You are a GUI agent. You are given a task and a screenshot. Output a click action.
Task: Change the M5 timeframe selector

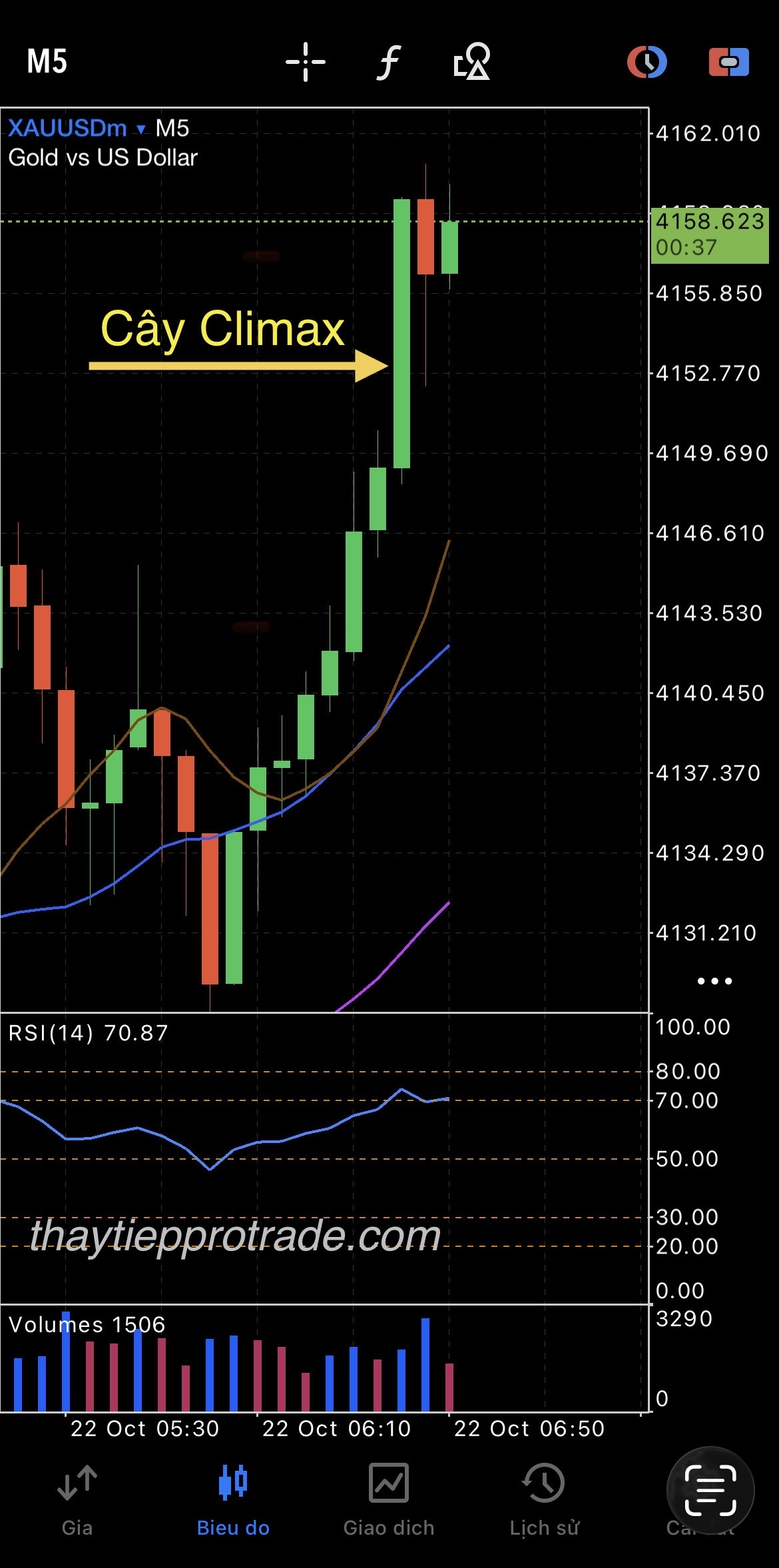(47, 62)
